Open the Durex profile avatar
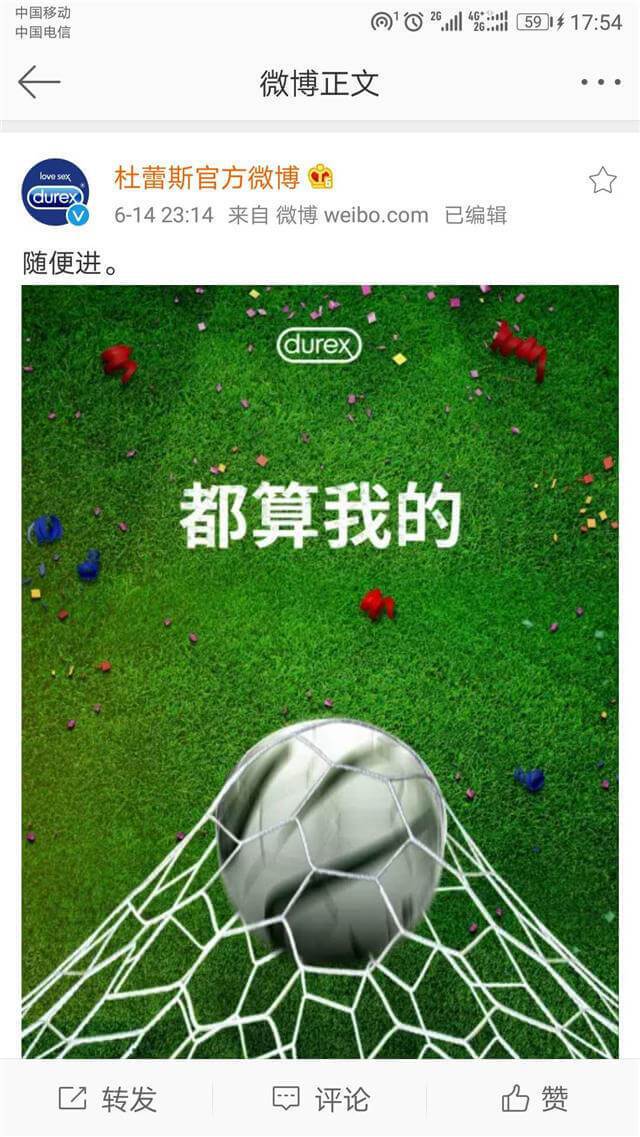The image size is (640, 1137). [x=55, y=192]
